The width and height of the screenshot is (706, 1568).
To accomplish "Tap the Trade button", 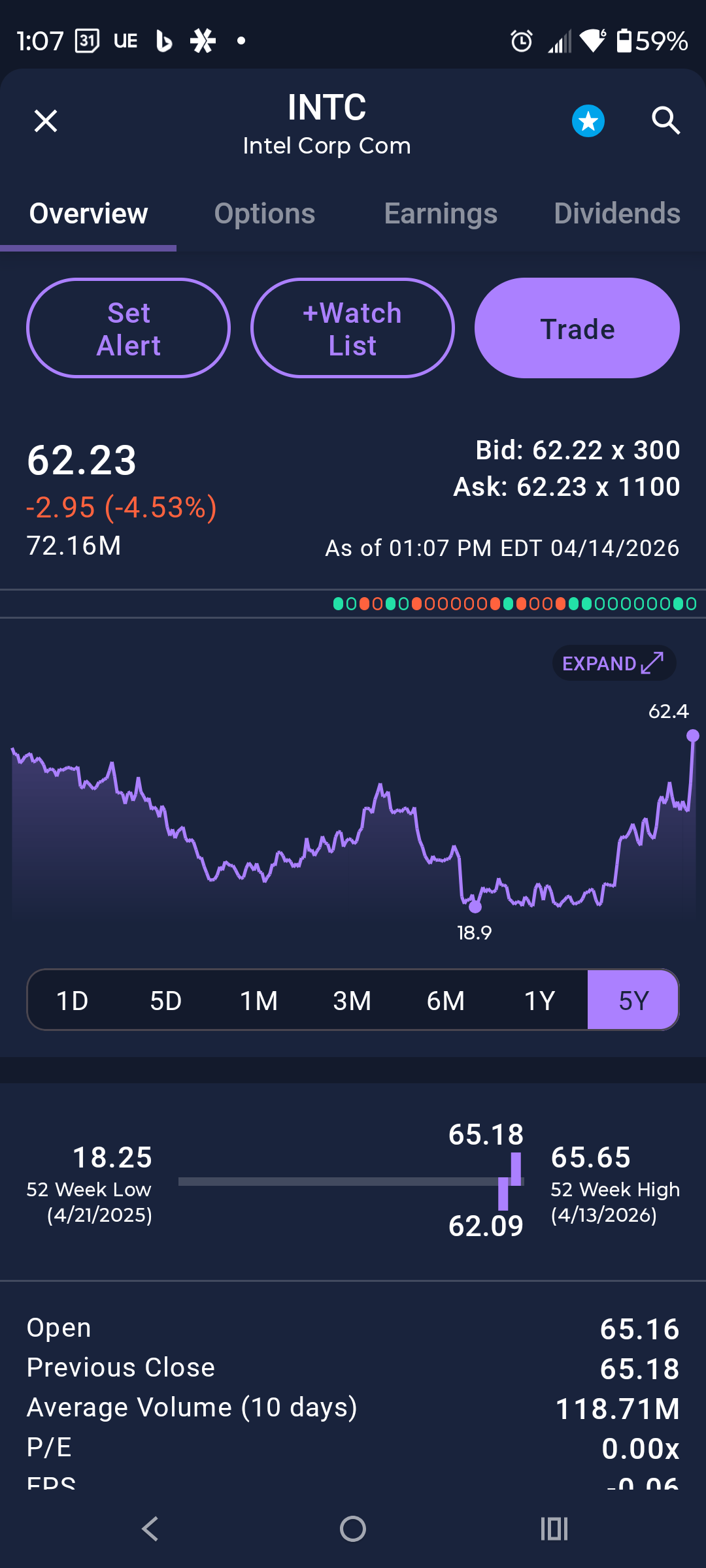I will pos(577,329).
